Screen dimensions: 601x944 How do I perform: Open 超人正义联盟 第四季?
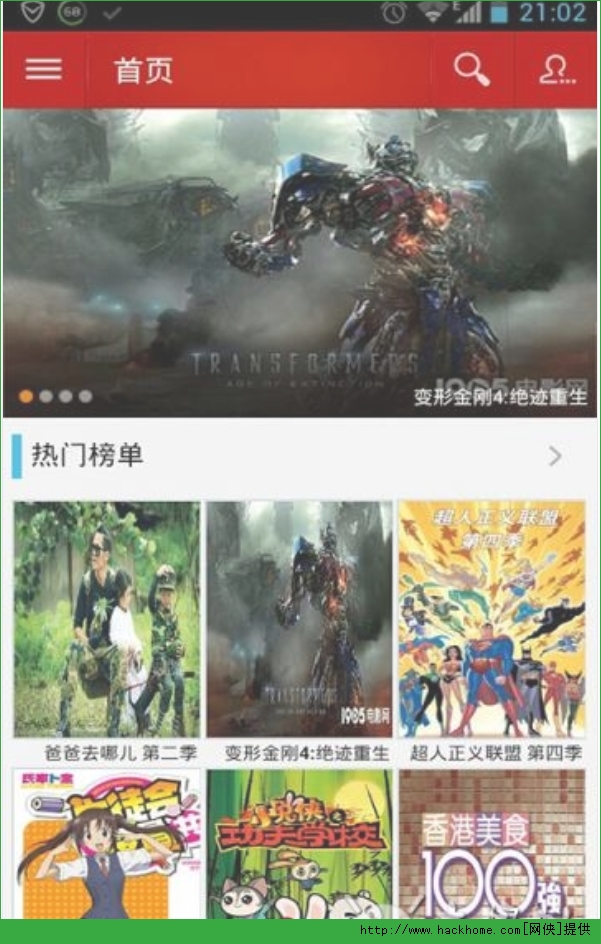click(492, 620)
